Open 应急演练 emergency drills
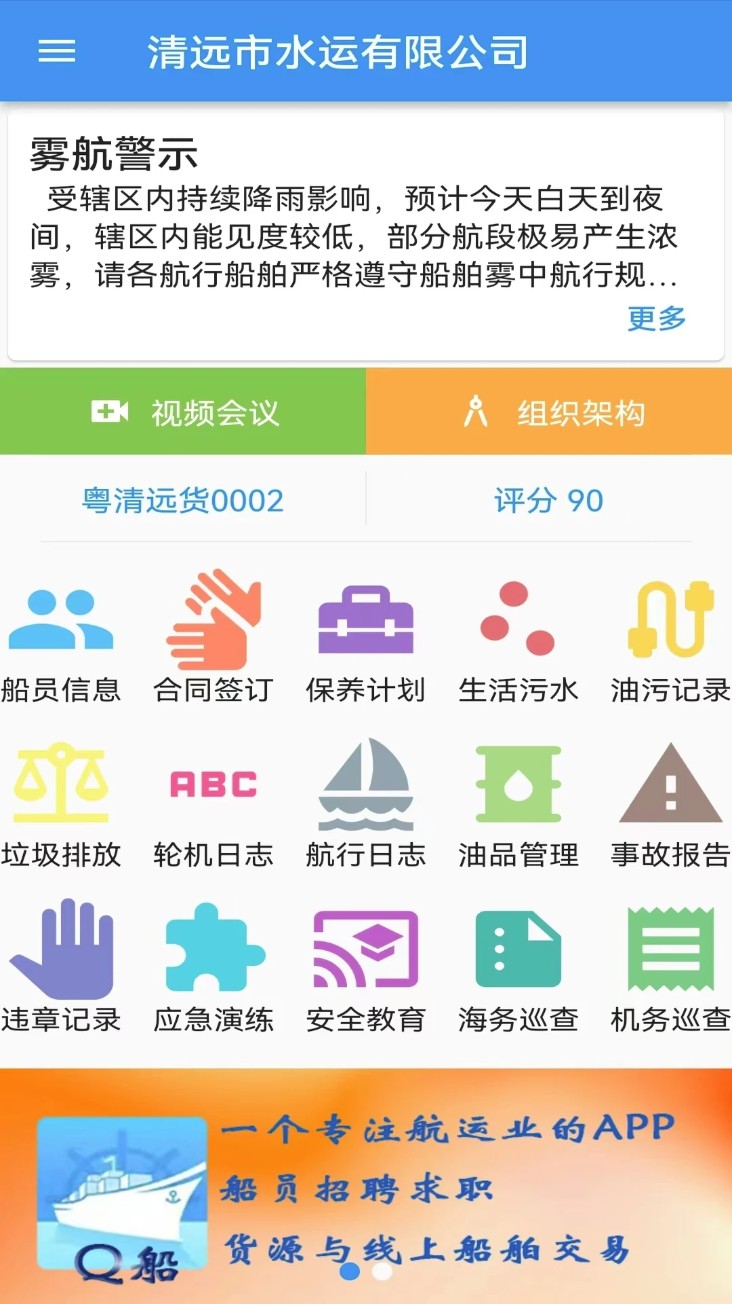The height and width of the screenshot is (1304, 732). (x=213, y=970)
